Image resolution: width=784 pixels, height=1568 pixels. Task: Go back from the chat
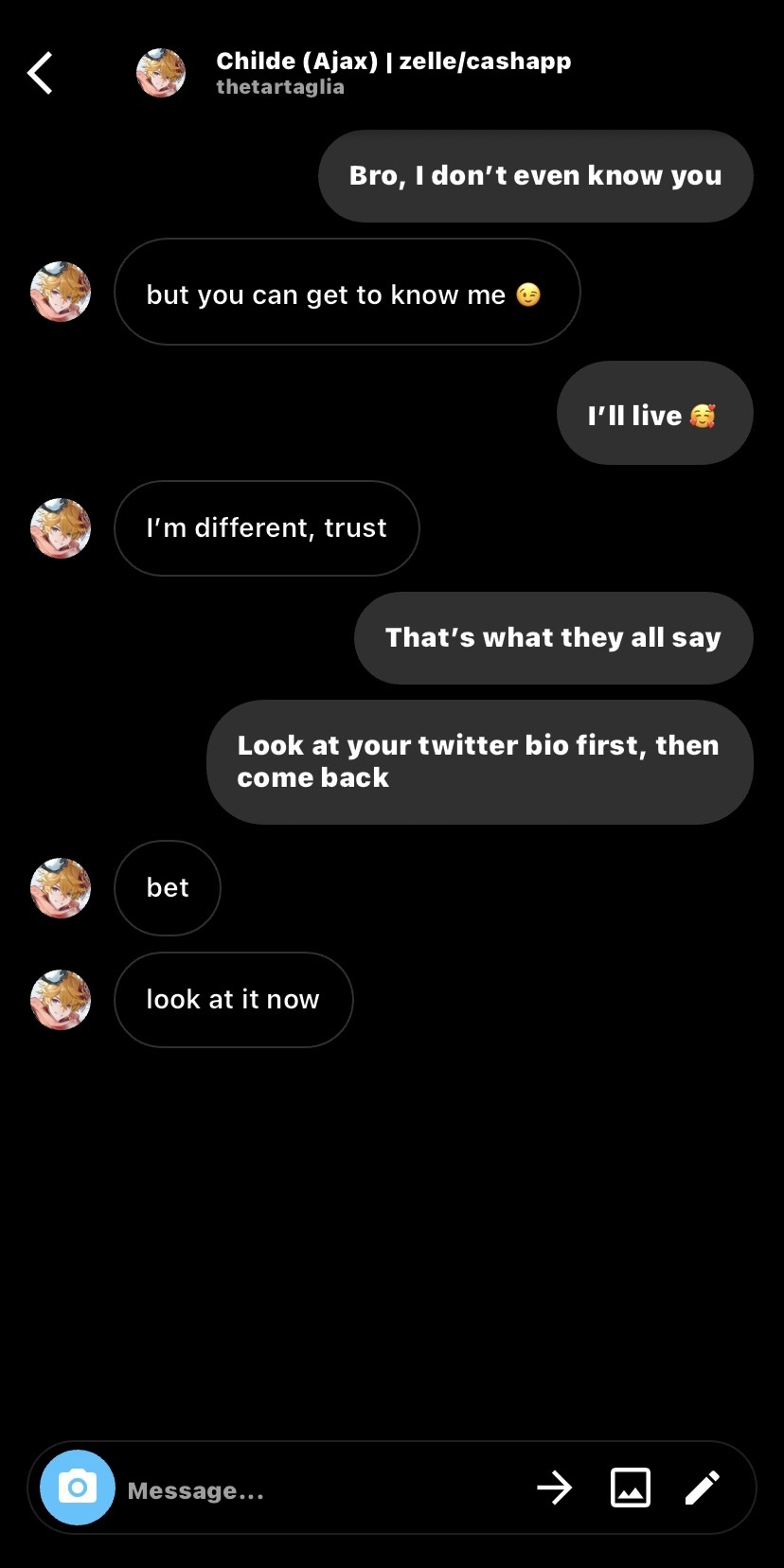pos(40,74)
